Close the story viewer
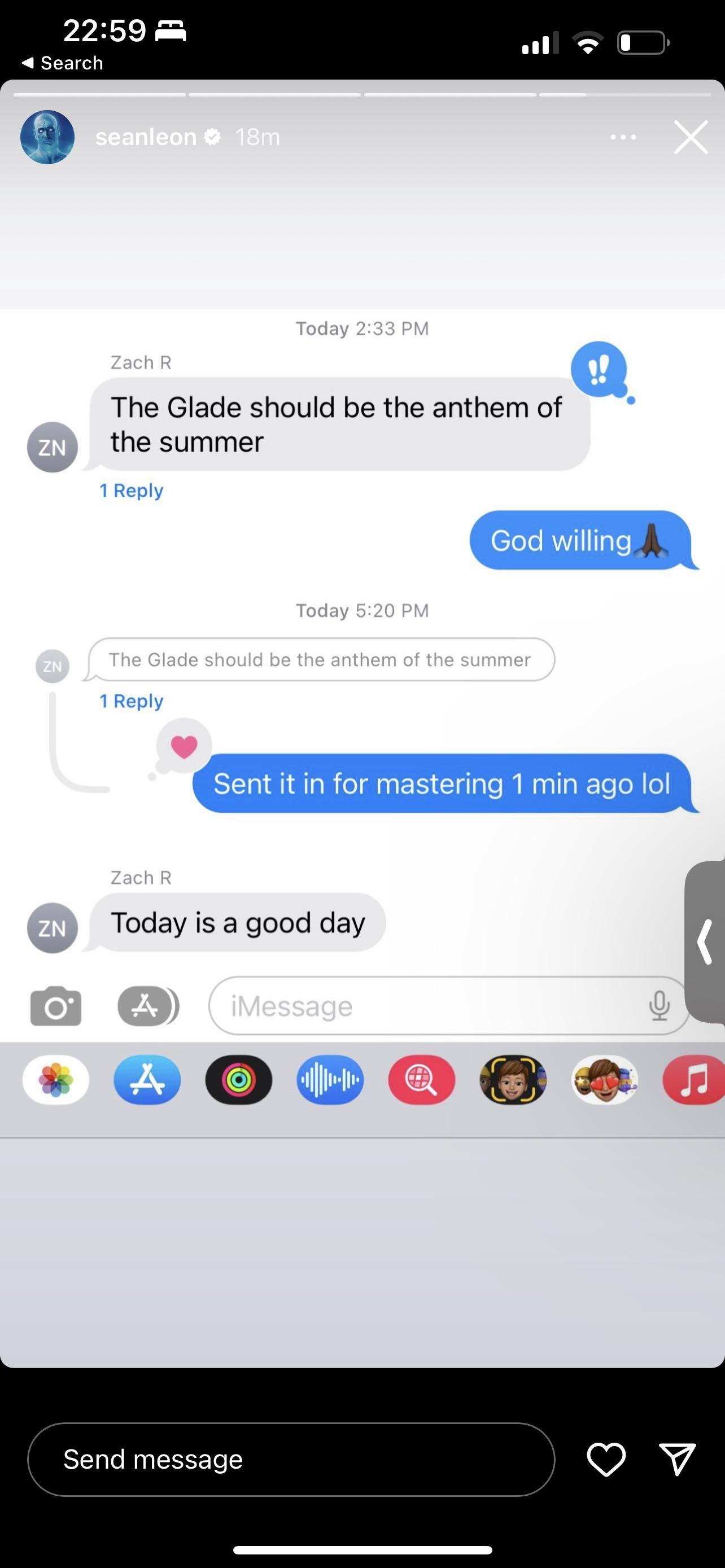This screenshot has width=725, height=1568. (691, 137)
